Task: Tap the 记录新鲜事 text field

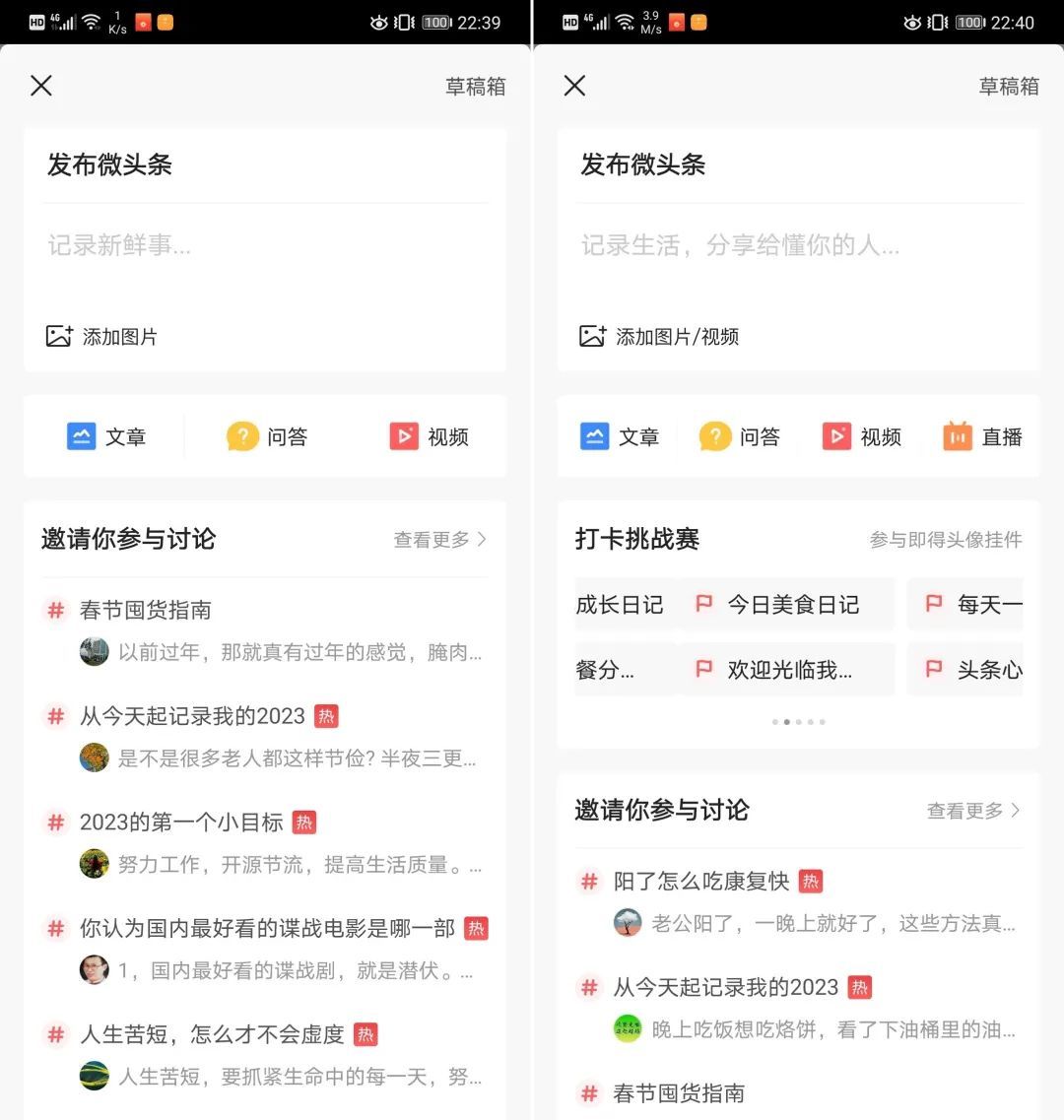Action: [264, 245]
